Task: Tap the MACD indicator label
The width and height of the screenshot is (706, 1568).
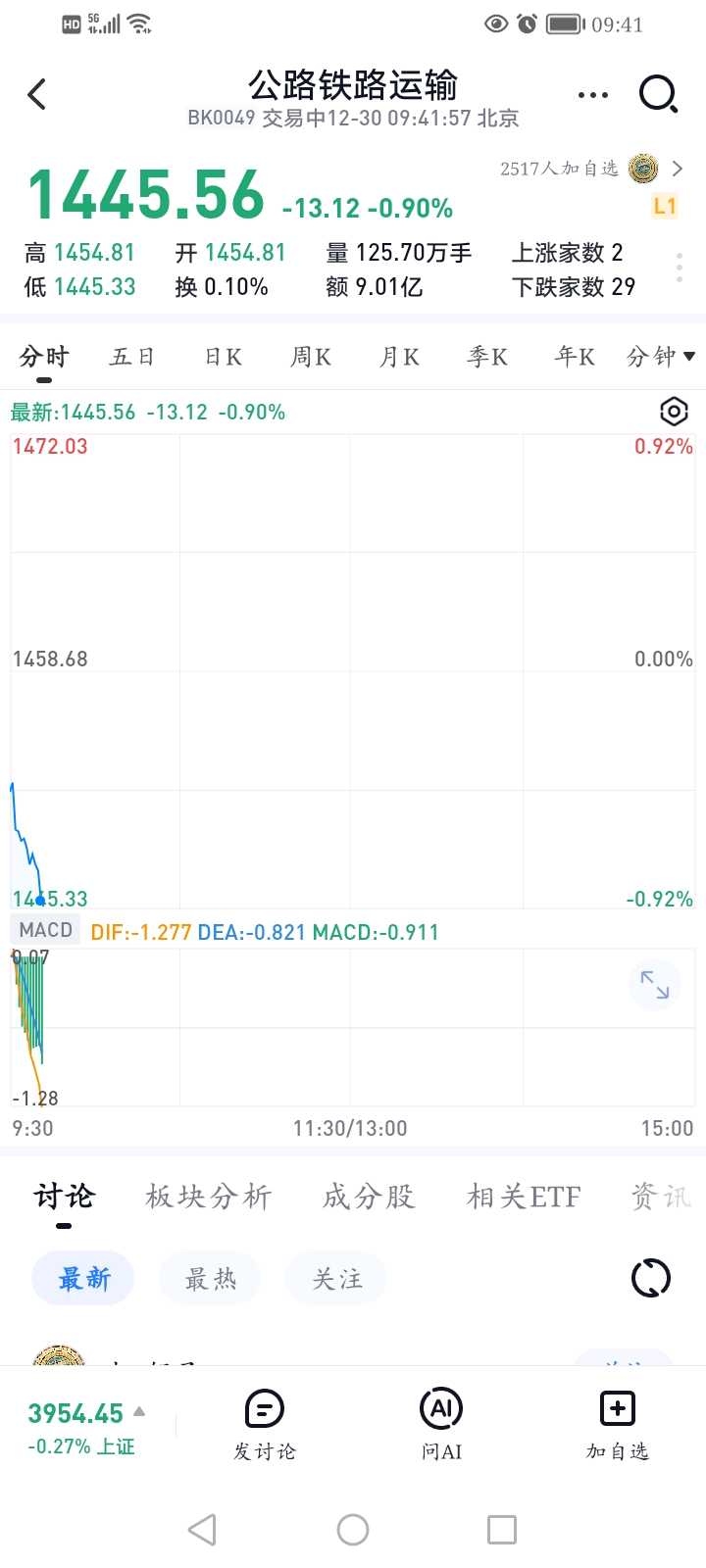Action: pos(46,930)
